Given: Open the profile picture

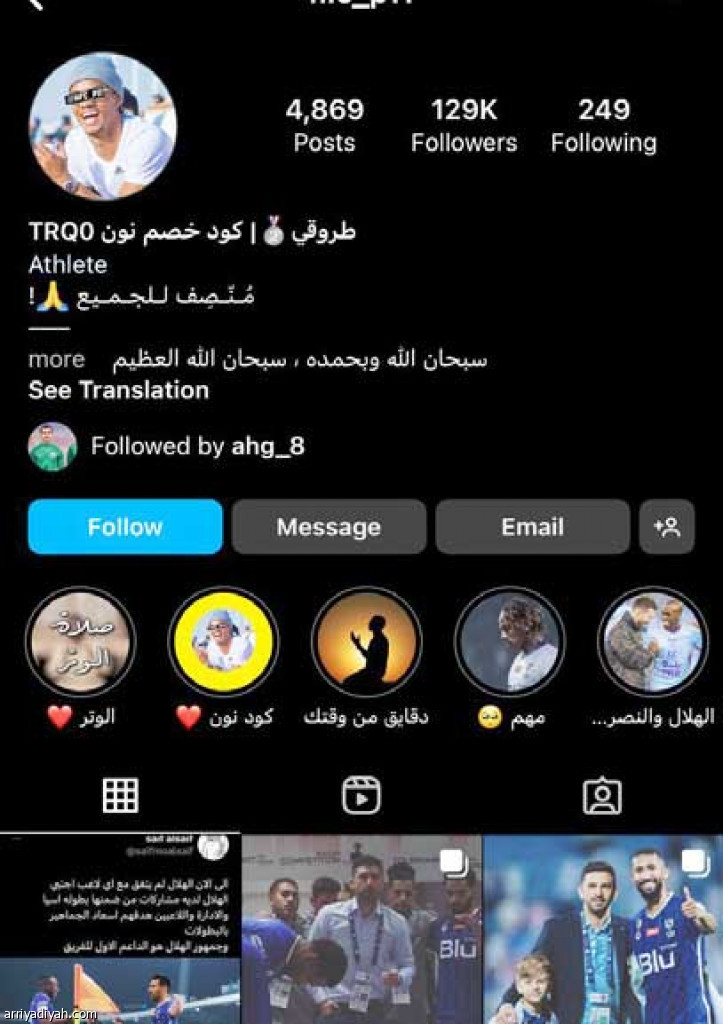Looking at the screenshot, I should pyautogui.click(x=102, y=127).
